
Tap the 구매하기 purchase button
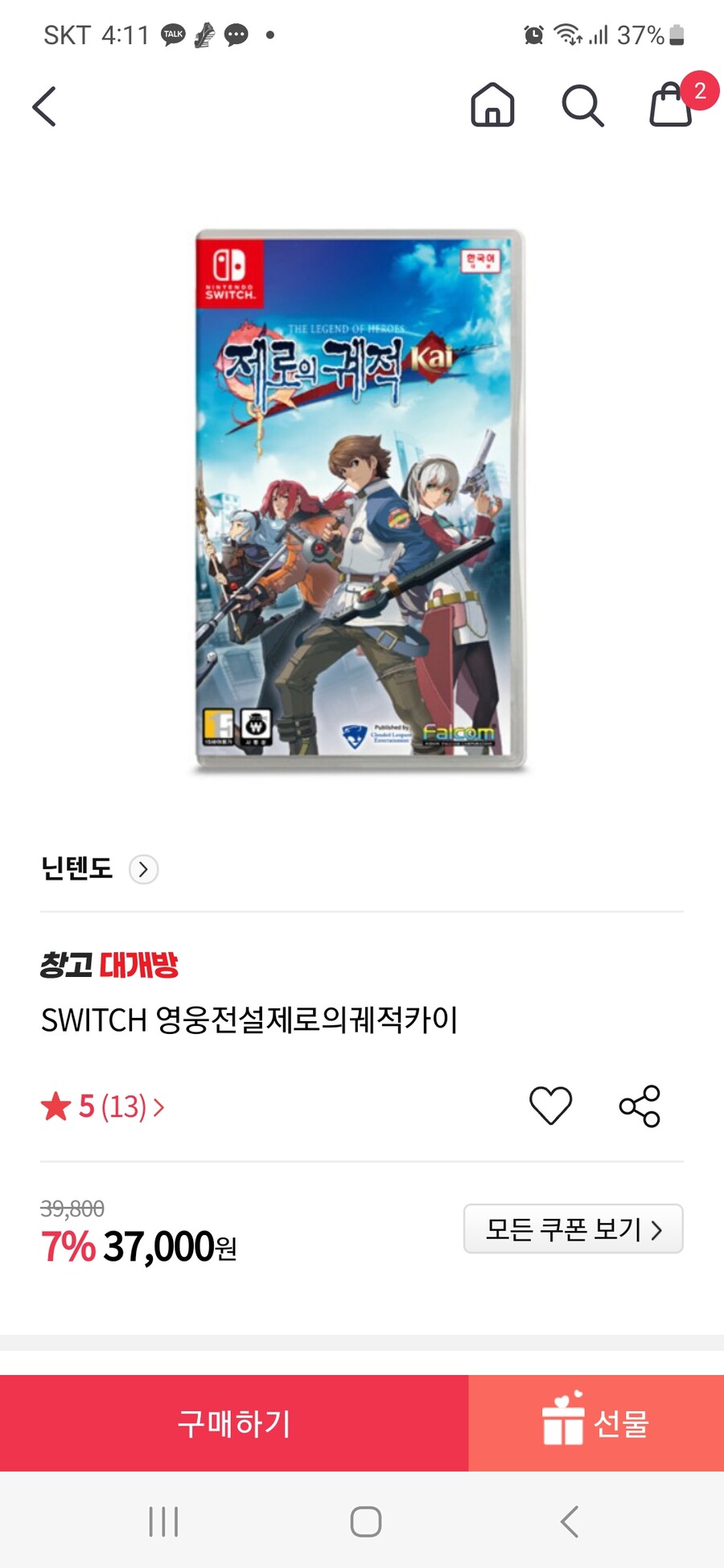coord(233,1423)
